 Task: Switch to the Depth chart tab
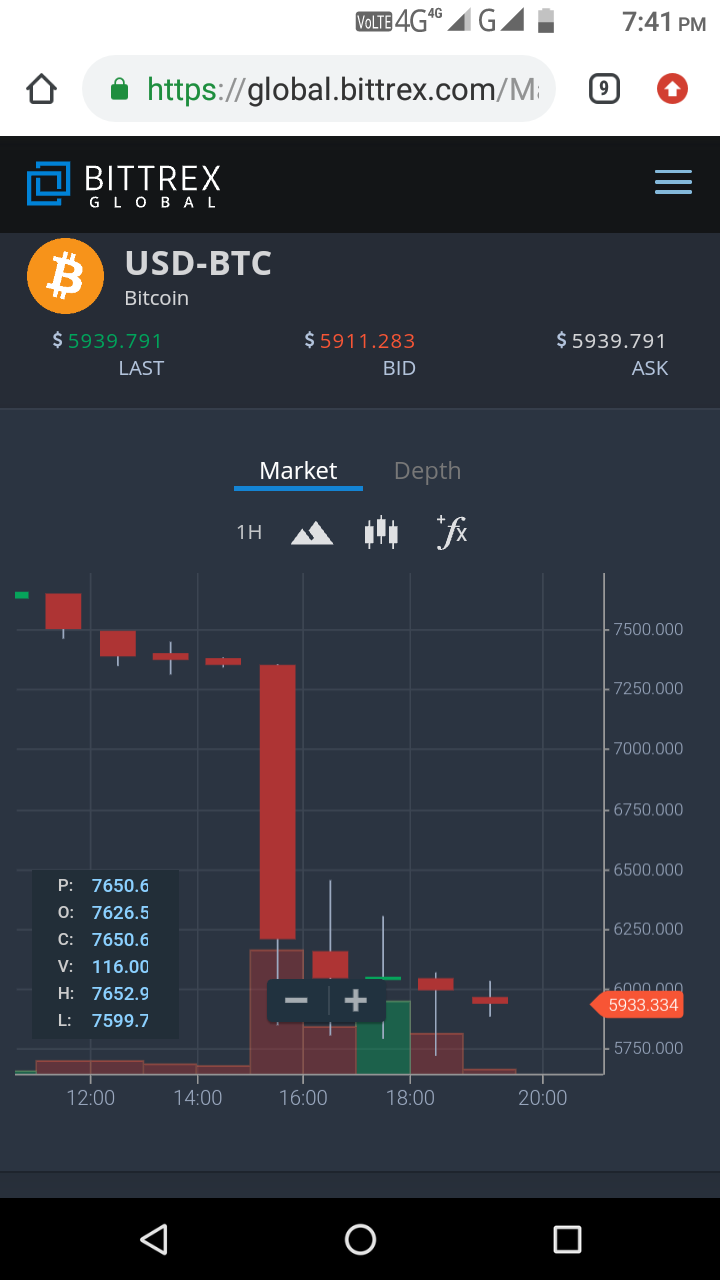427,471
